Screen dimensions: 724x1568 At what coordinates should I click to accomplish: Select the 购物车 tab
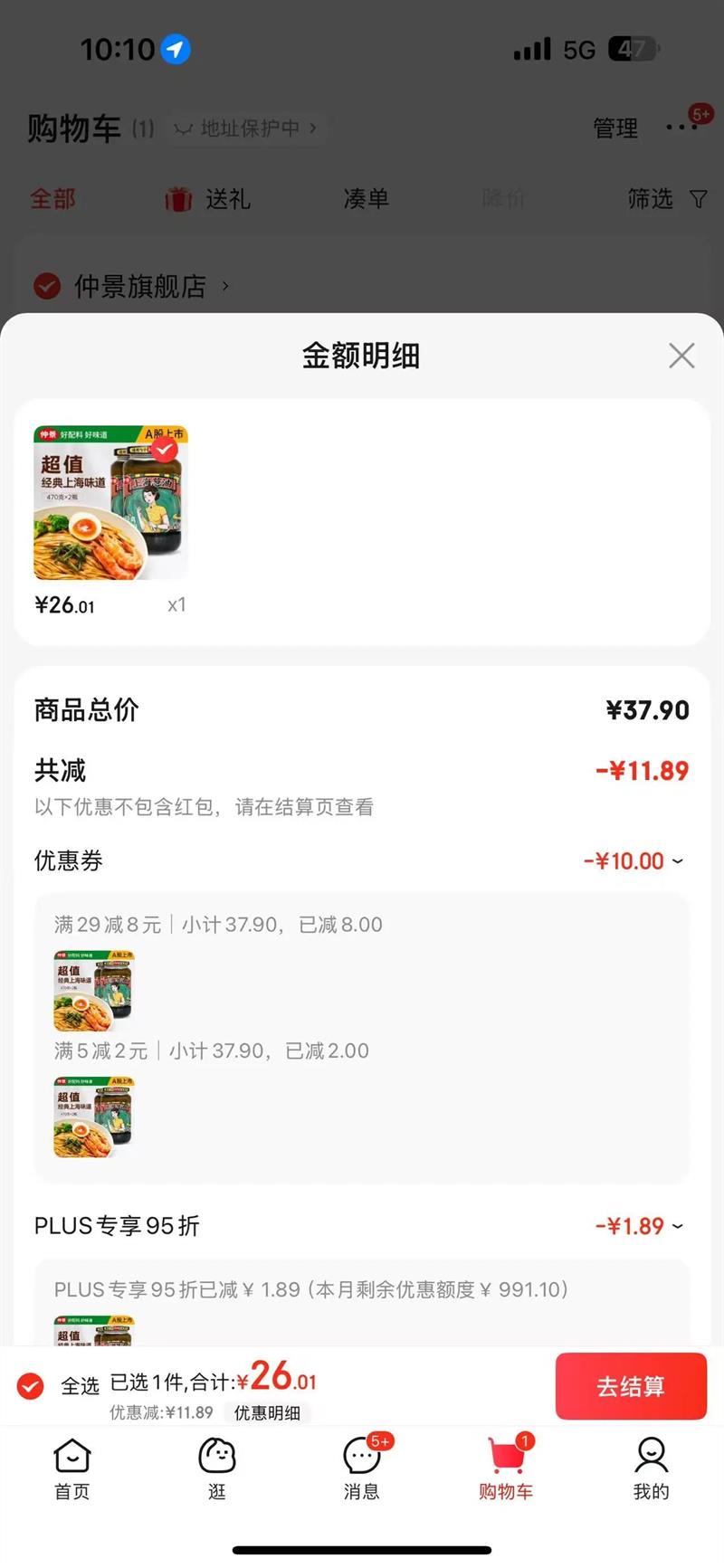point(506,1468)
